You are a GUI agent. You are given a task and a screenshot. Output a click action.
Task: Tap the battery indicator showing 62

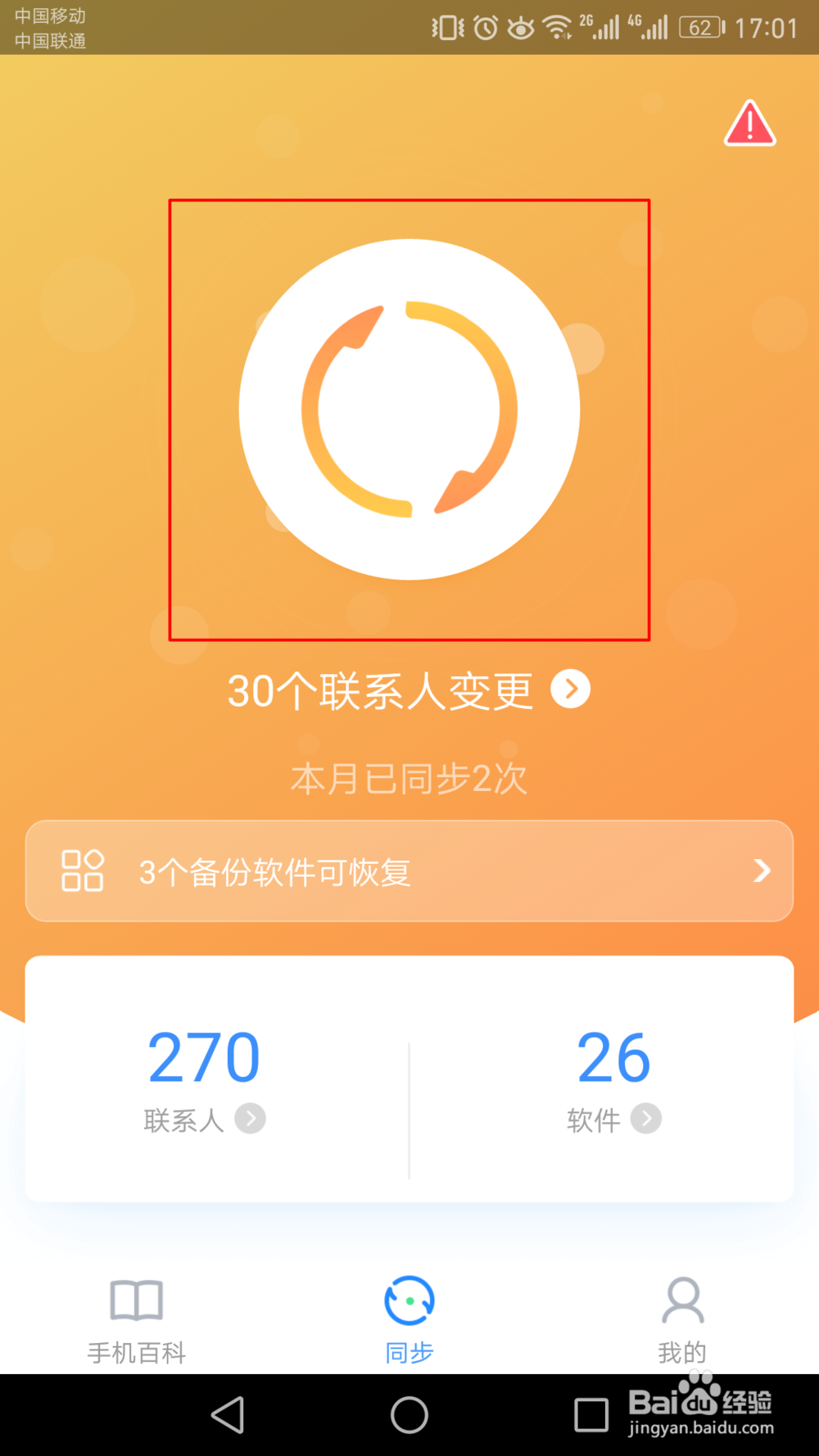click(x=699, y=28)
